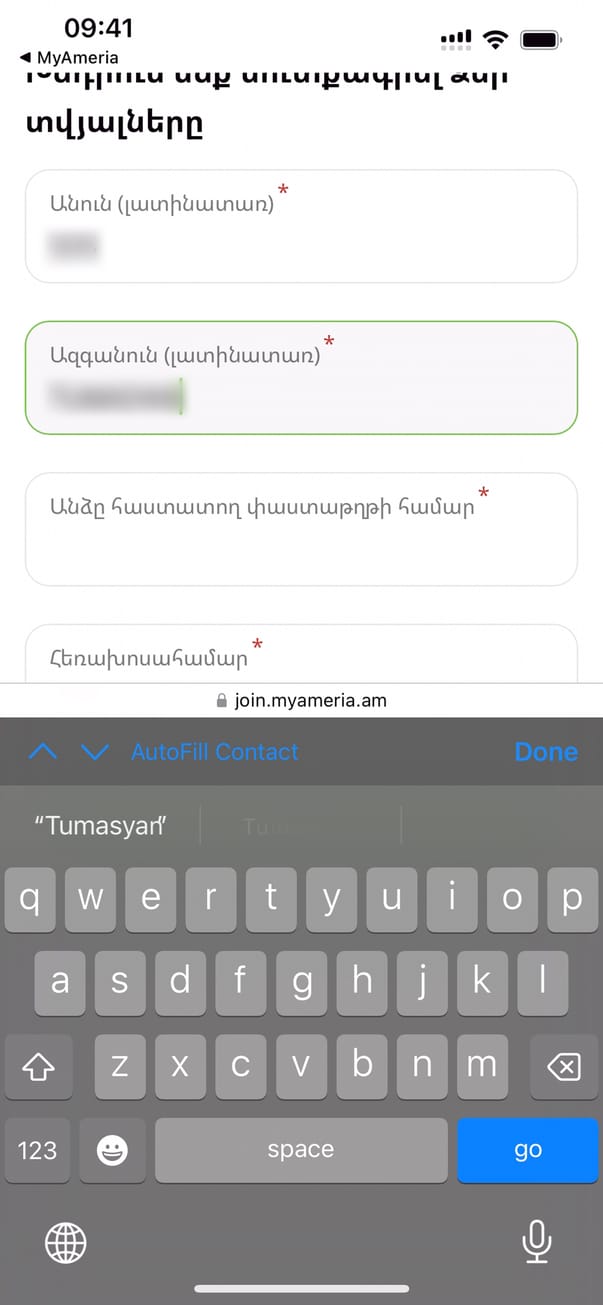603x1305 pixels.
Task: Switch to the 123 numbers keyboard
Action: pyautogui.click(x=37, y=1150)
